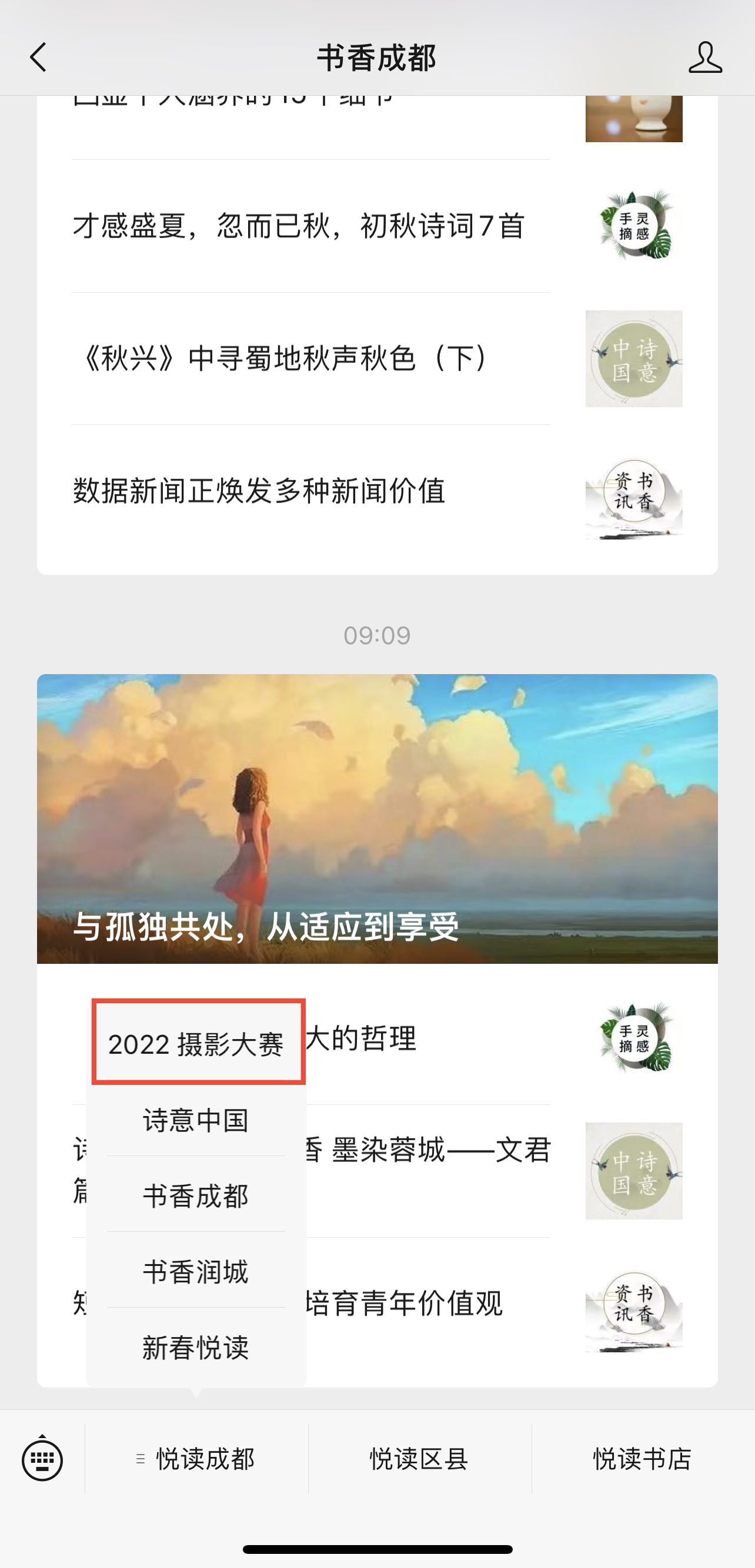Collapse the 悦读成都 bottom menu
This screenshot has height=1568, width=755.
coord(196,1459)
